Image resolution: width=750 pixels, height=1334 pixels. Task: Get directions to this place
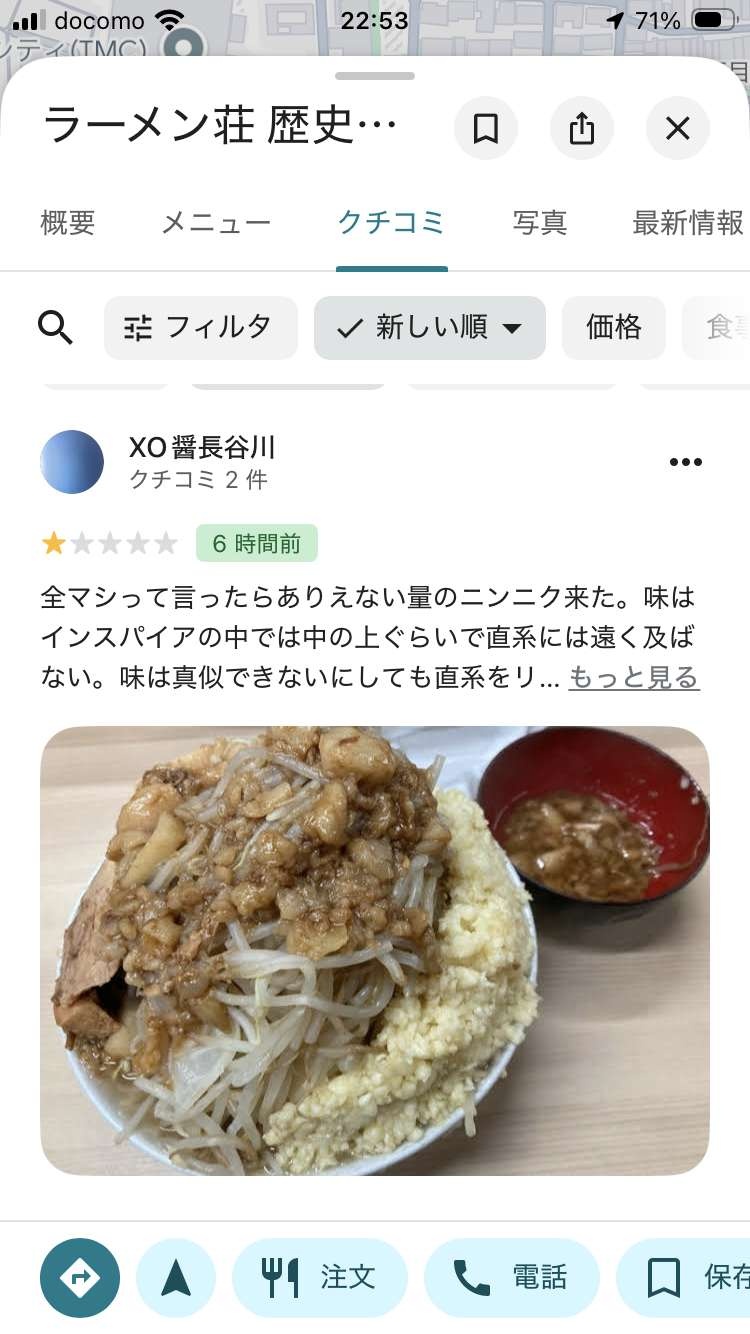(x=80, y=1278)
